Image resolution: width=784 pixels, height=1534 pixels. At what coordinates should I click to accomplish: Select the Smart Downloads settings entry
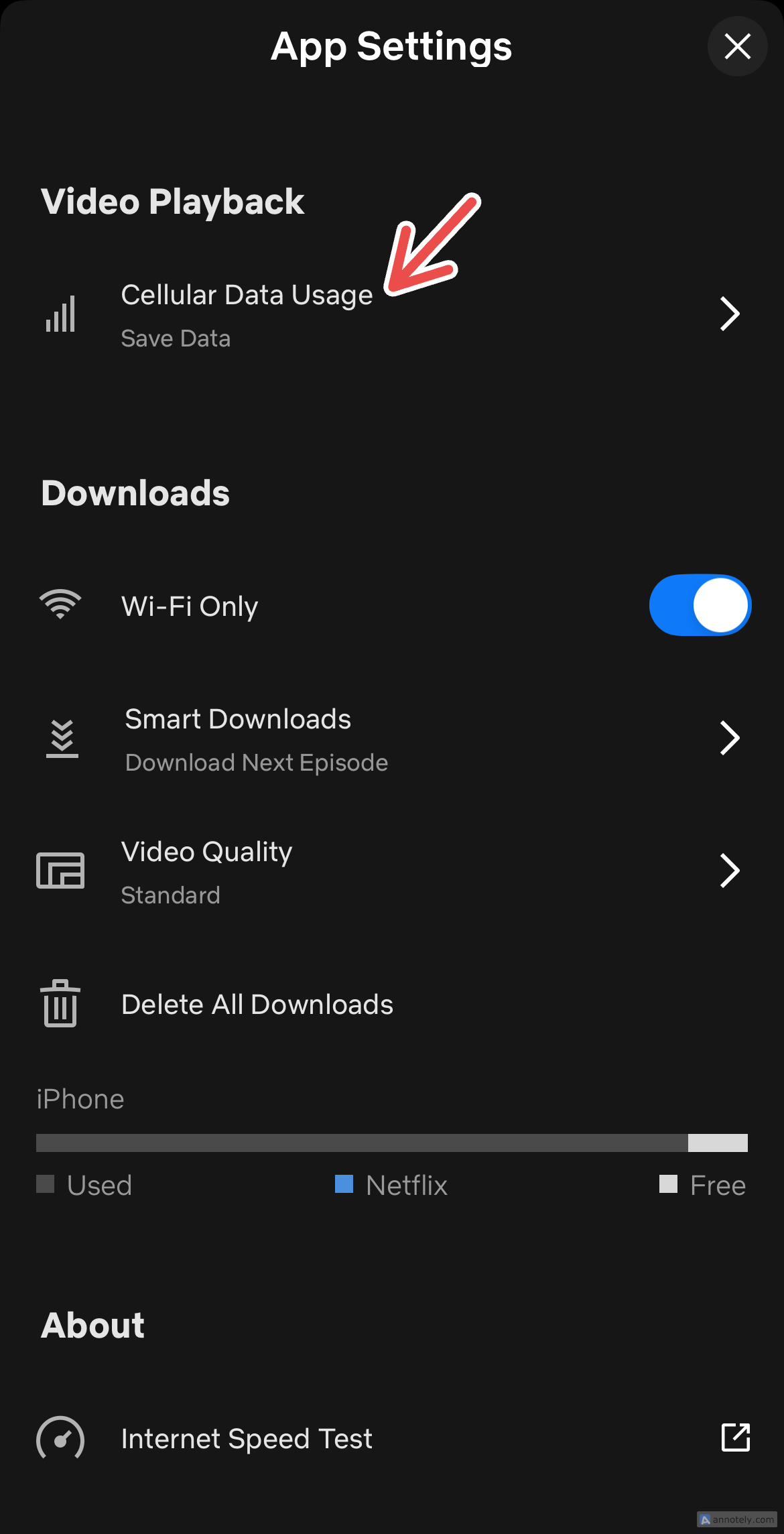point(238,737)
